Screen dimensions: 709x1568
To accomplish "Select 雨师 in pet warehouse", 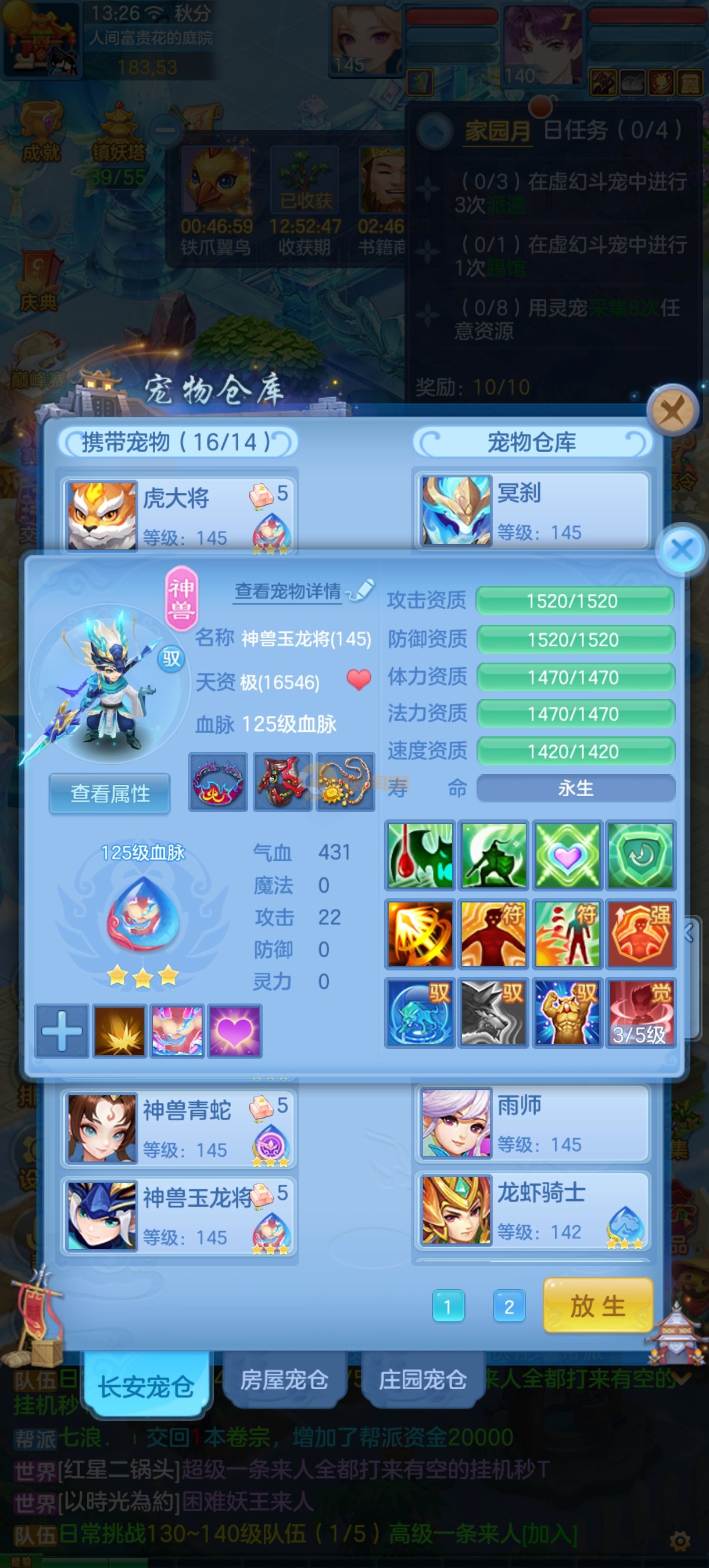I will point(532,1123).
